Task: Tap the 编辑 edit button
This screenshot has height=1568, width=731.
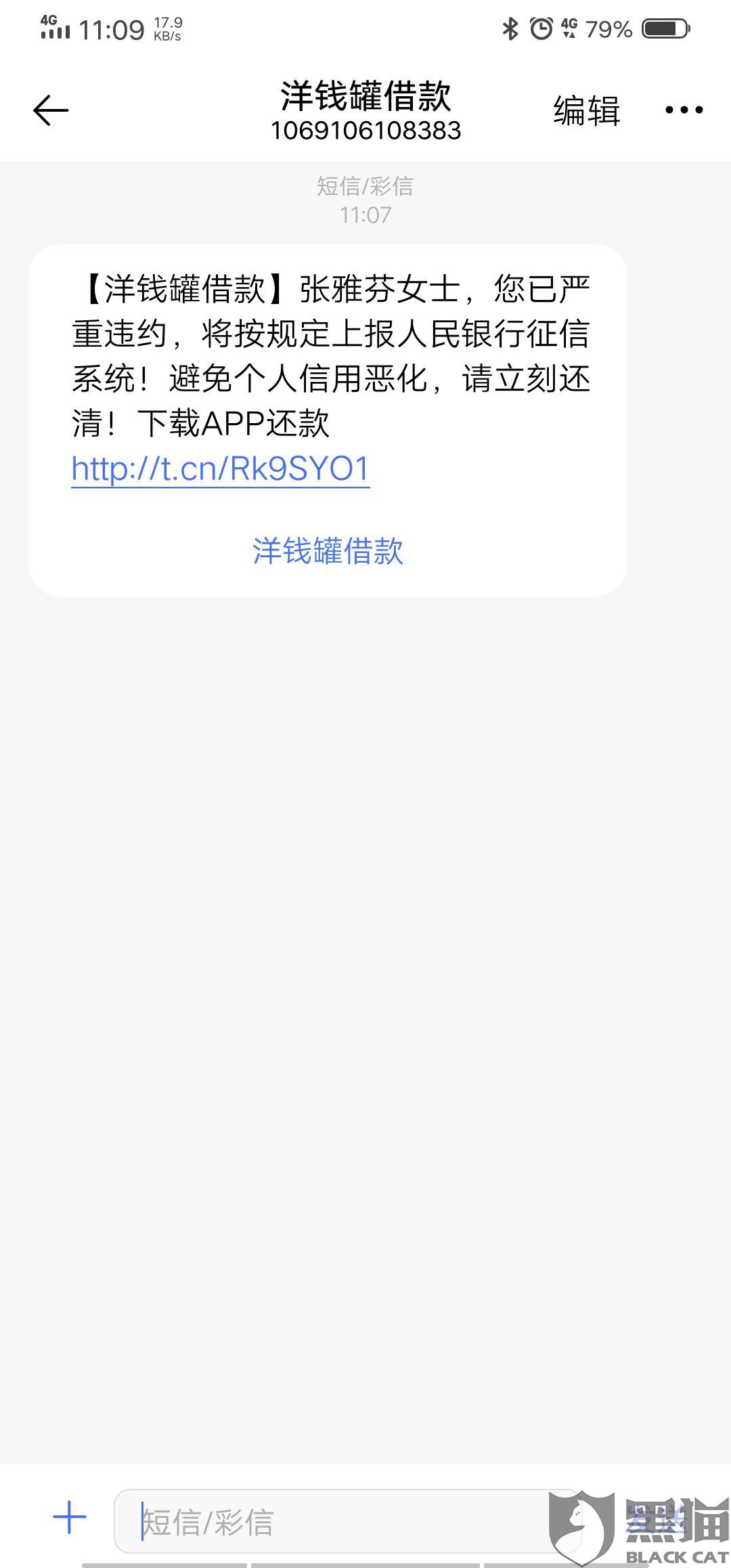Action: click(586, 110)
